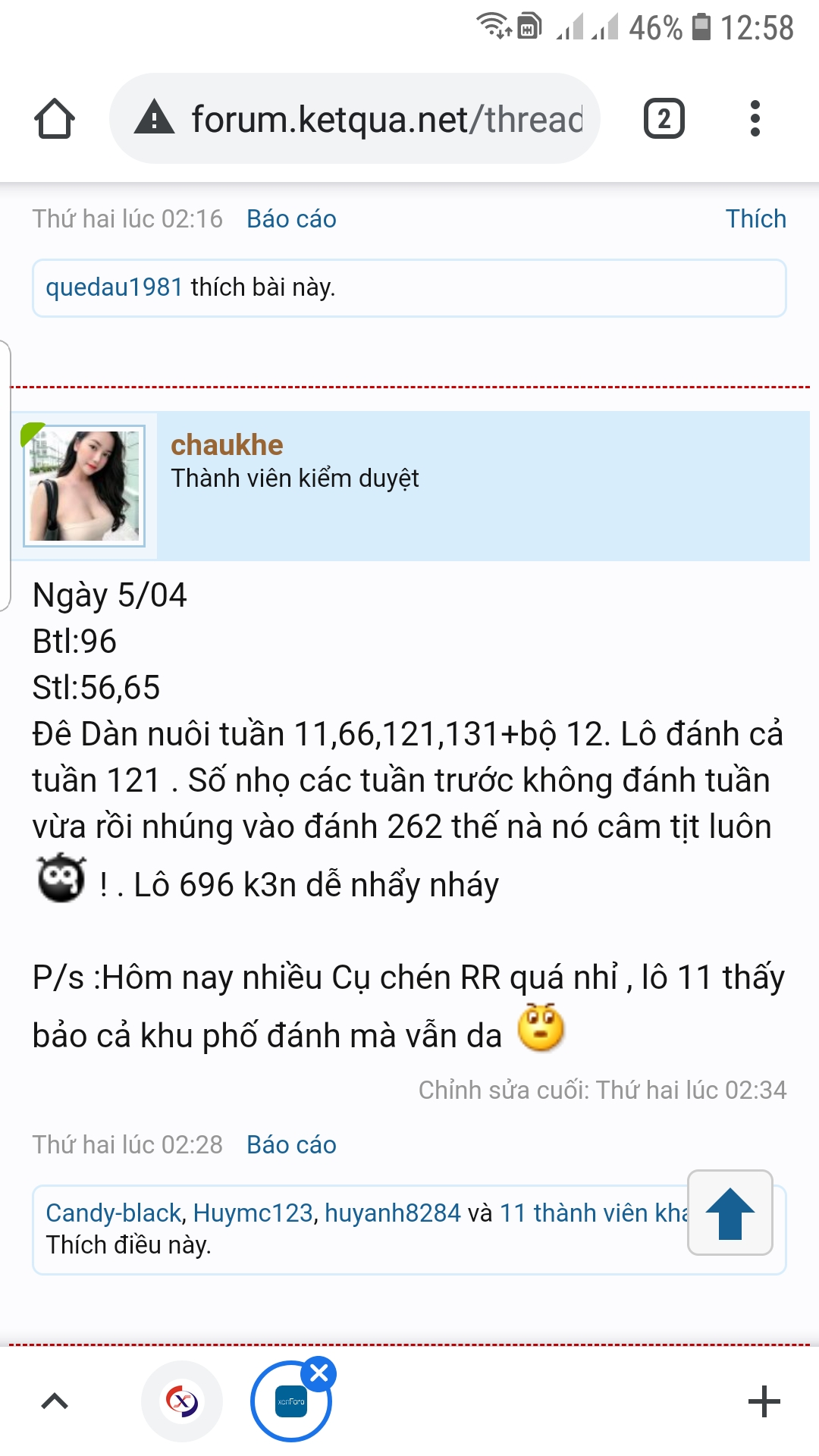Open the tab switcher showing 2 tabs

pos(664,119)
